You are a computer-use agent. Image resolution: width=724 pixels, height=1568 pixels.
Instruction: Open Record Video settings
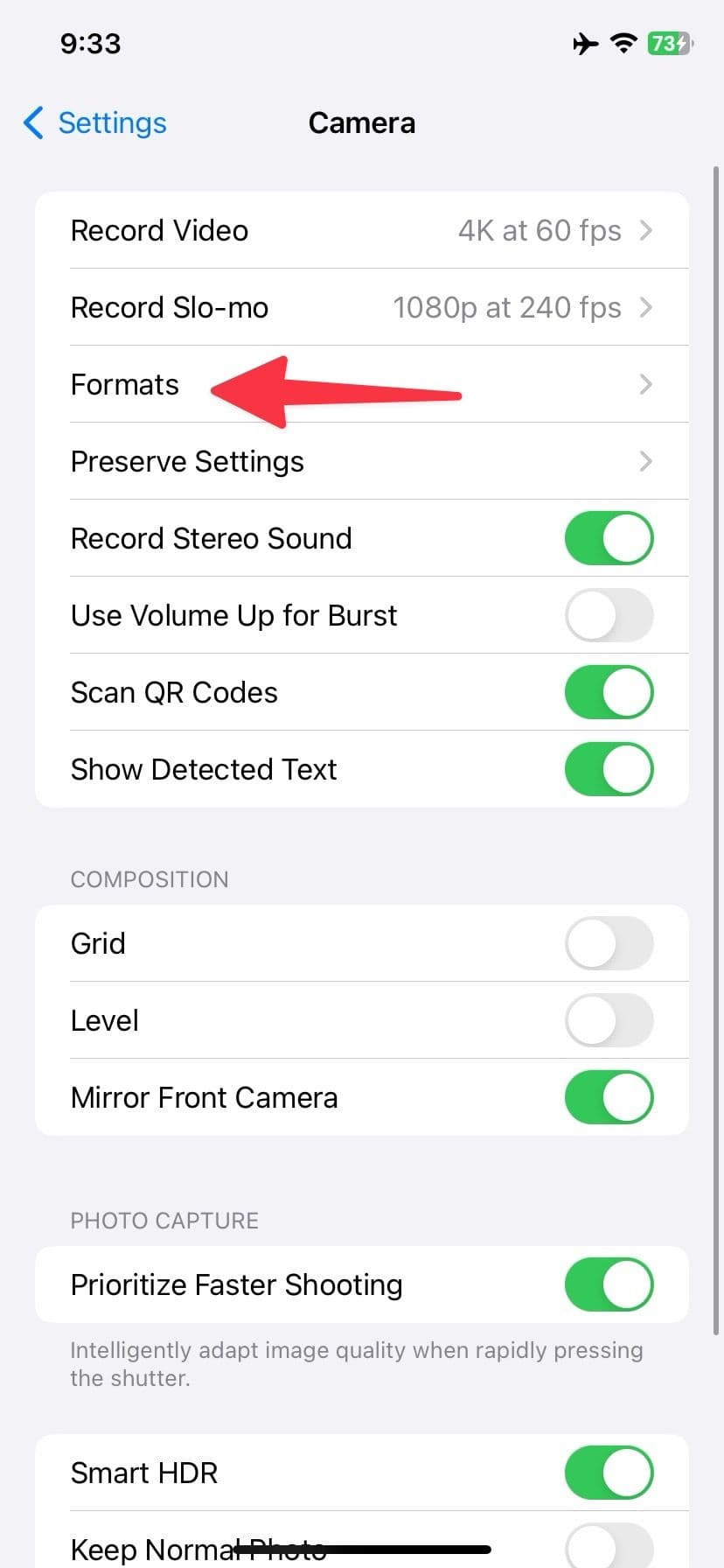[361, 231]
